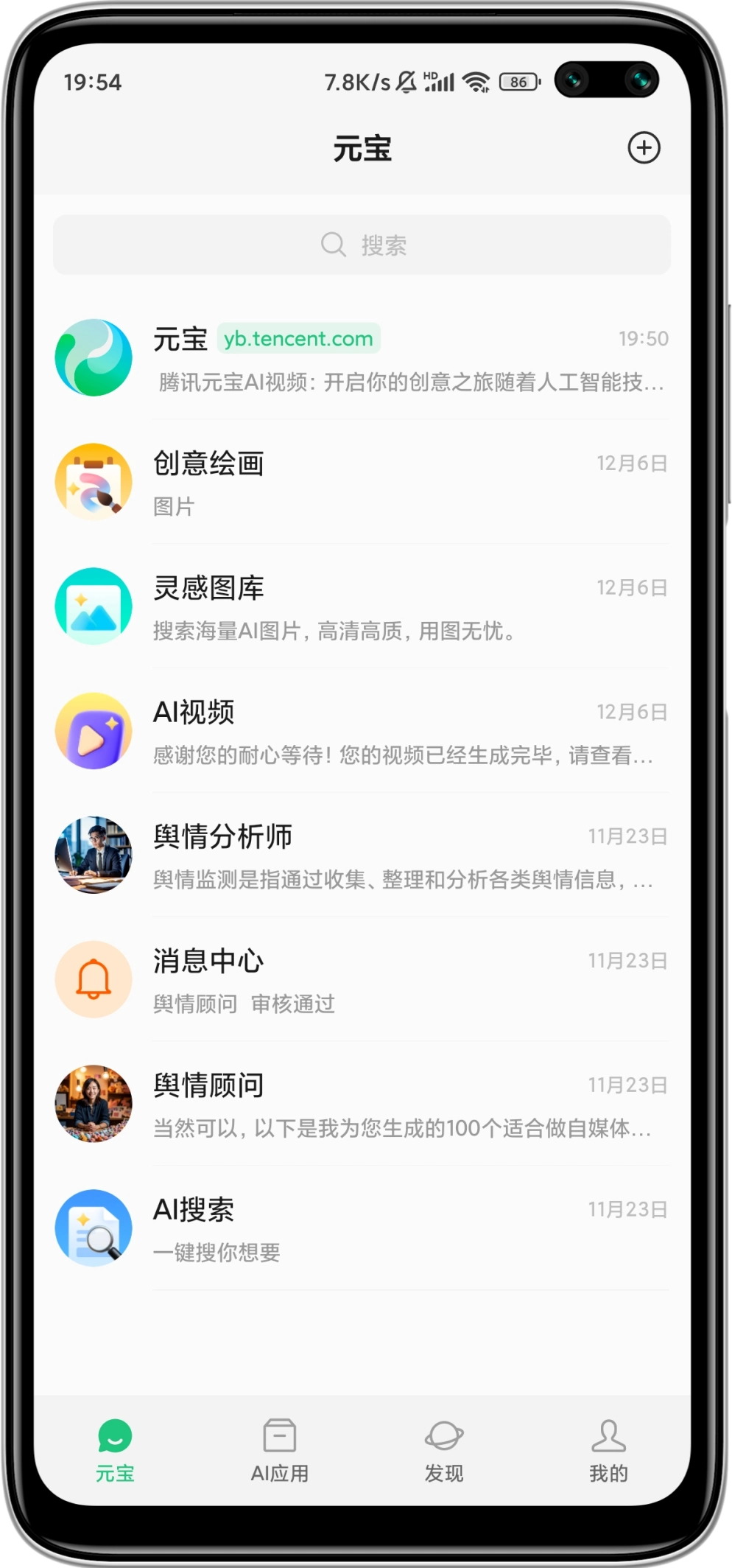This screenshot has width=732, height=1568.
Task: Open the 舆情分析师 conversation
Action: click(x=362, y=856)
